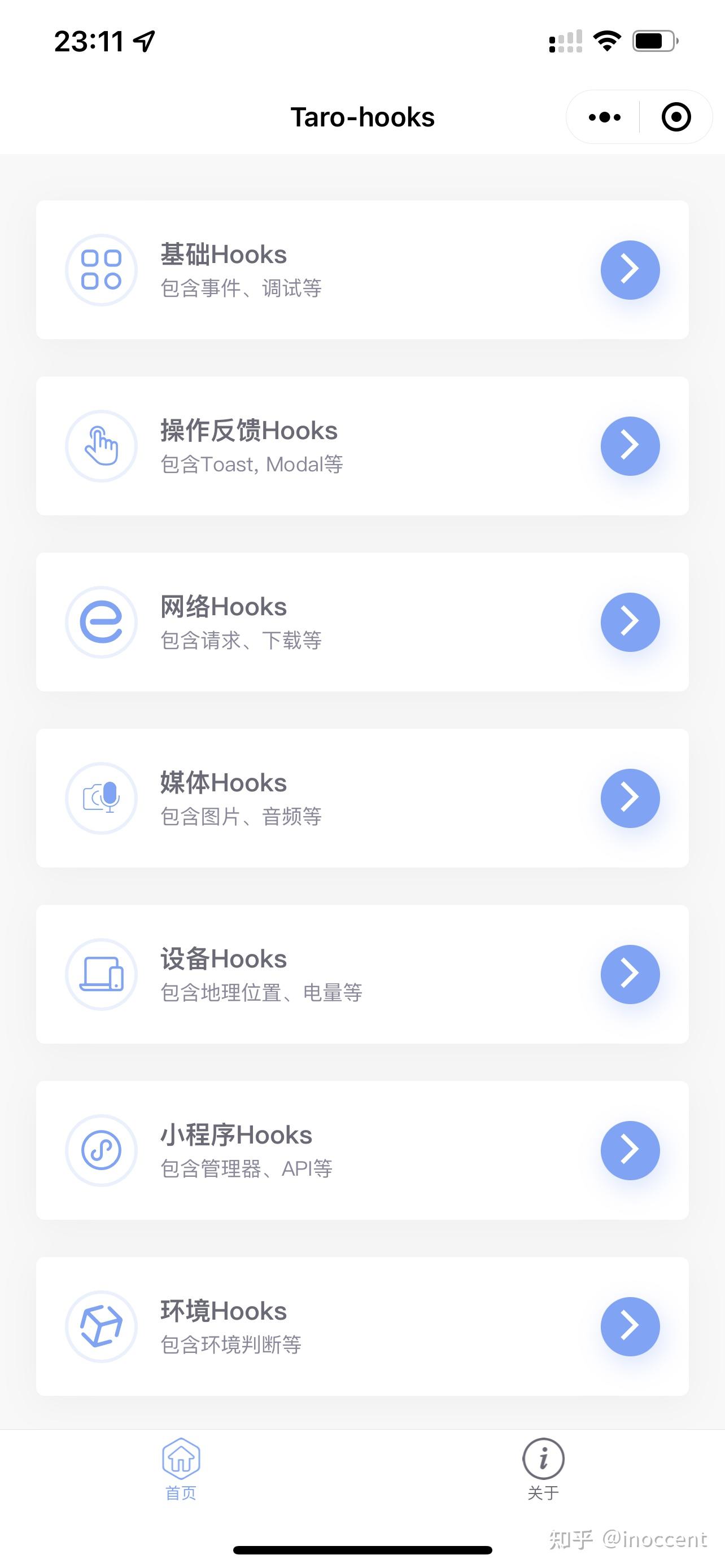Click the devices icon on 设备Hooks card
Image resolution: width=725 pixels, height=1568 pixels.
(101, 974)
